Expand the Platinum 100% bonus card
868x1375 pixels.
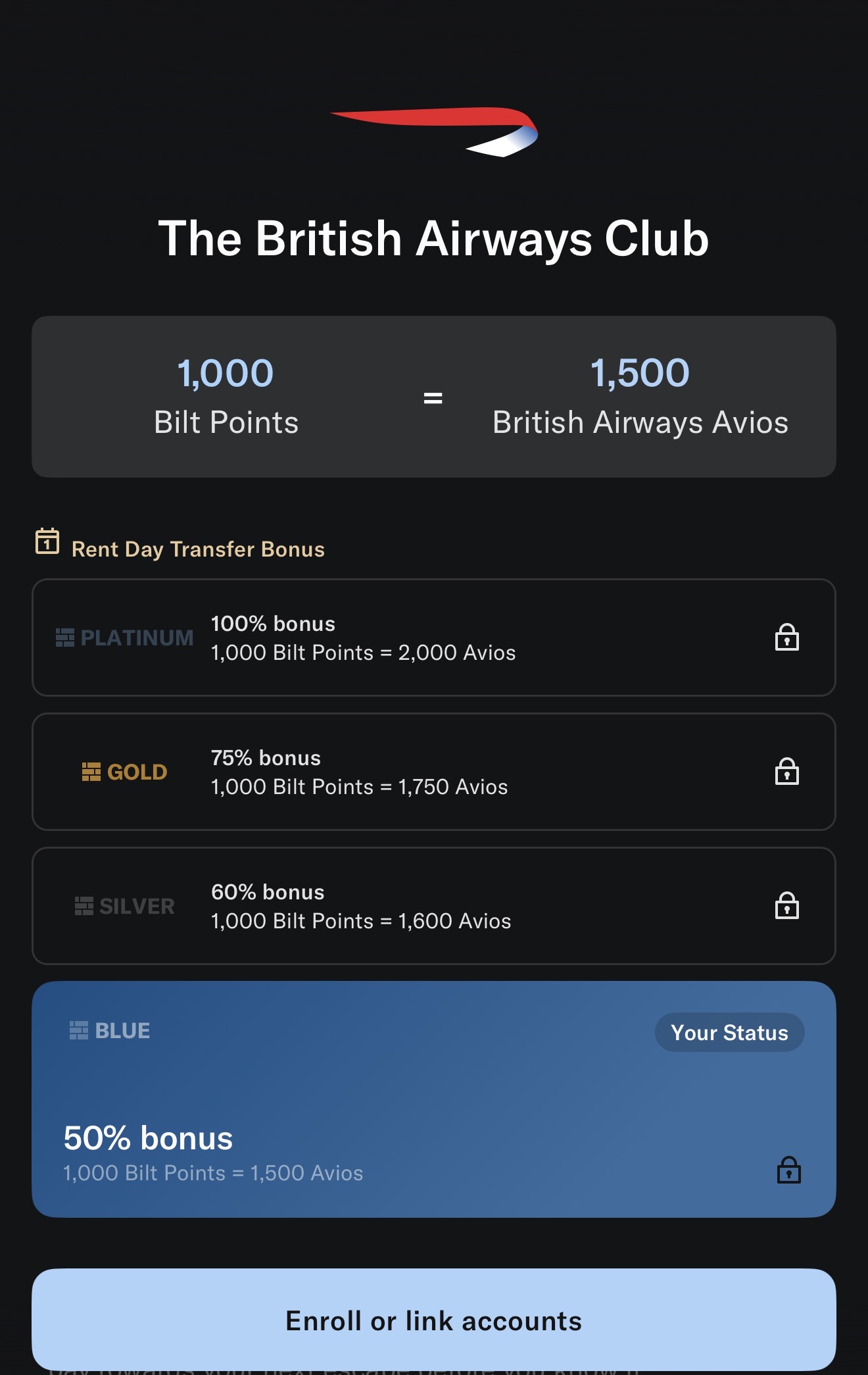coord(434,637)
